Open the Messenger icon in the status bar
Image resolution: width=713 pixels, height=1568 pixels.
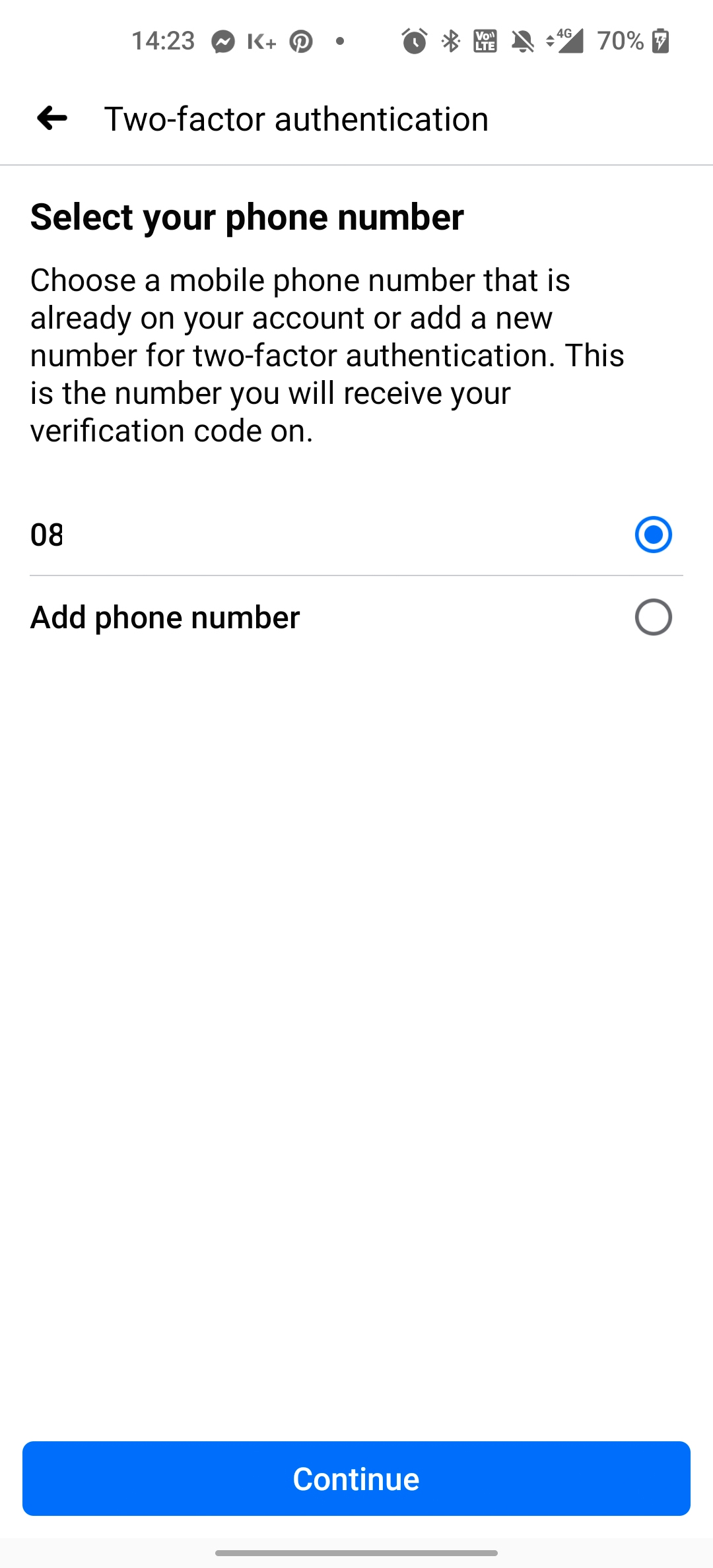[224, 41]
